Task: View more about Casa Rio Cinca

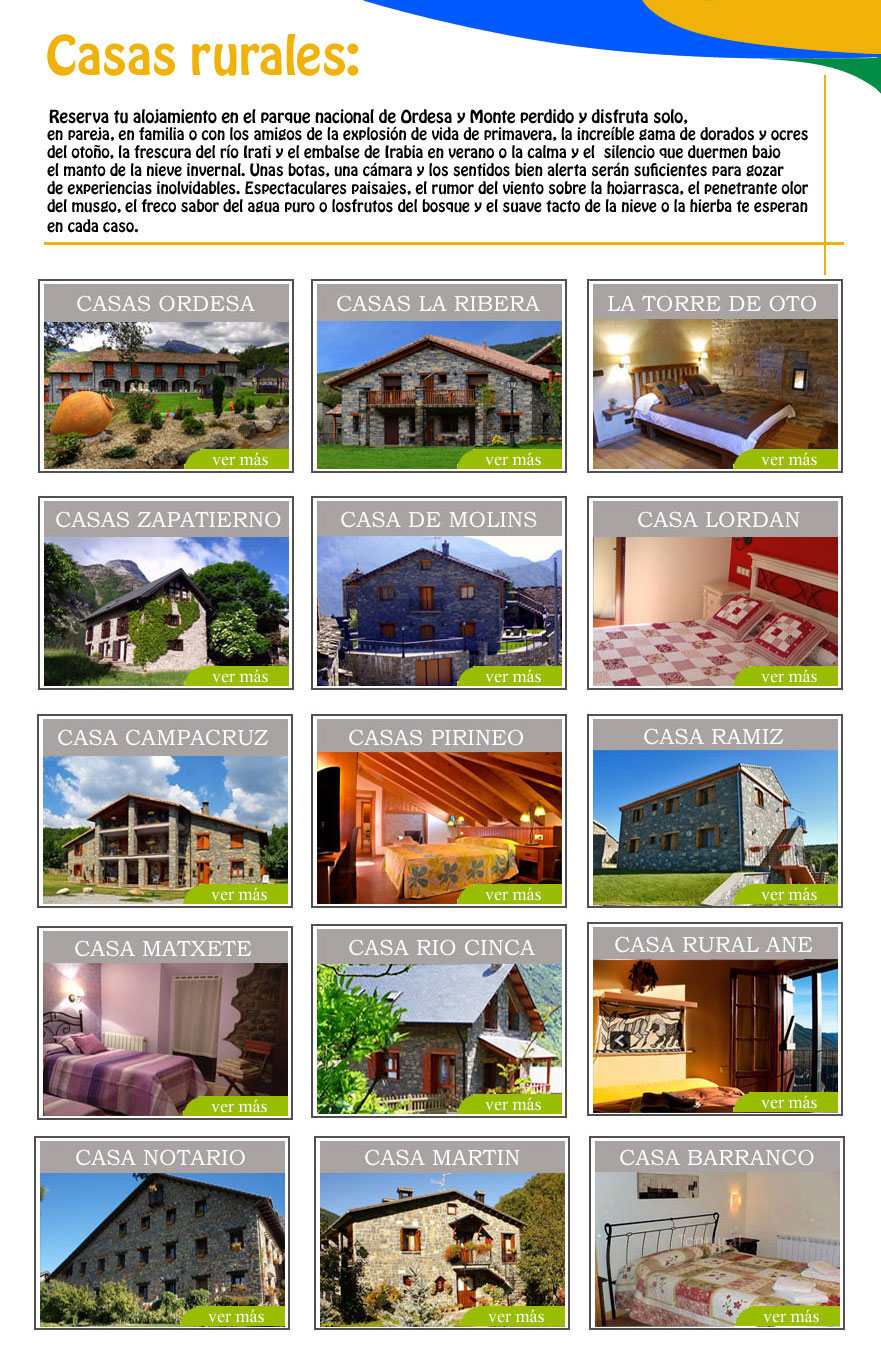Action: pos(512,1104)
